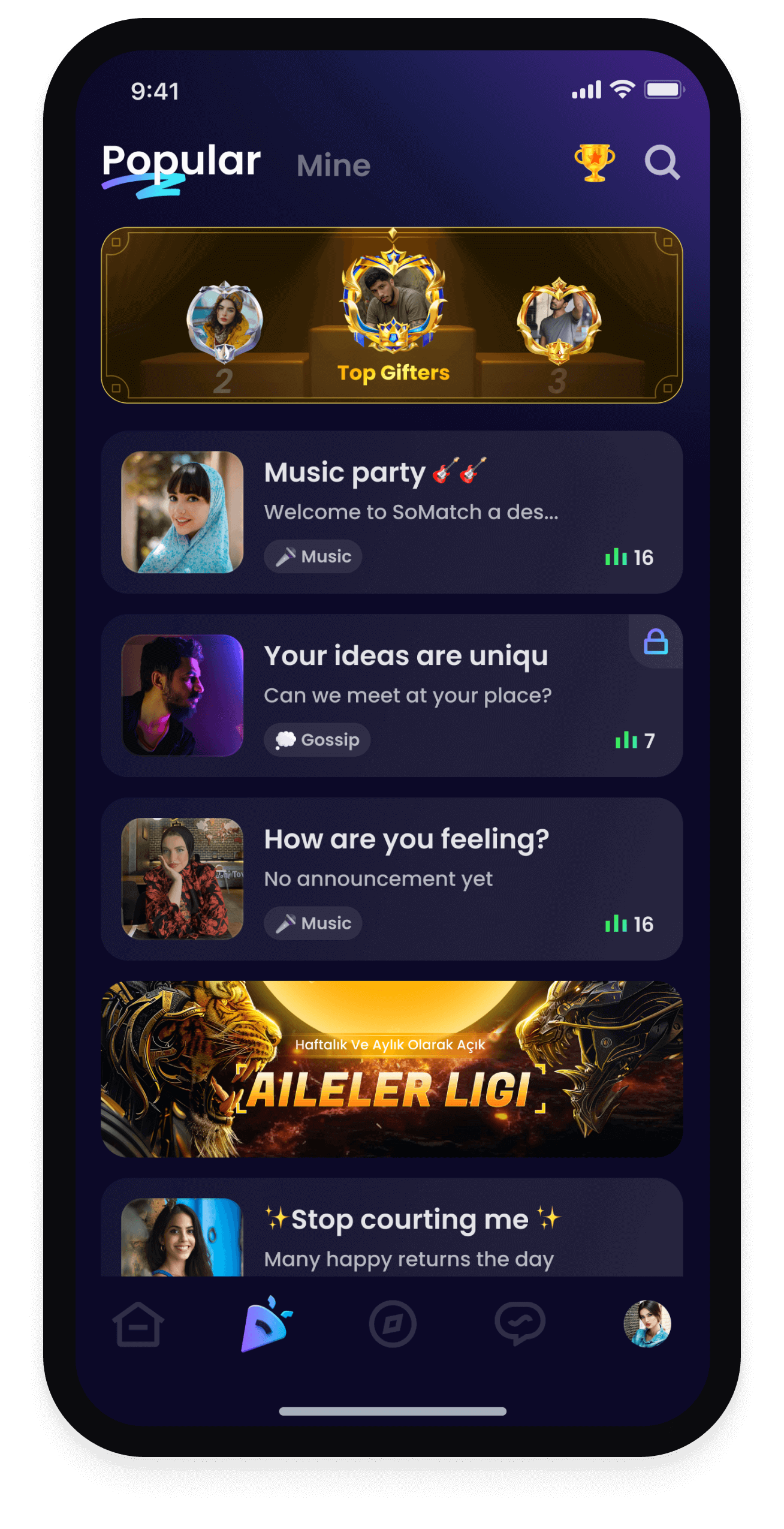The height and width of the screenshot is (1529, 784).
Task: Switch to the Mine tab
Action: 333,165
